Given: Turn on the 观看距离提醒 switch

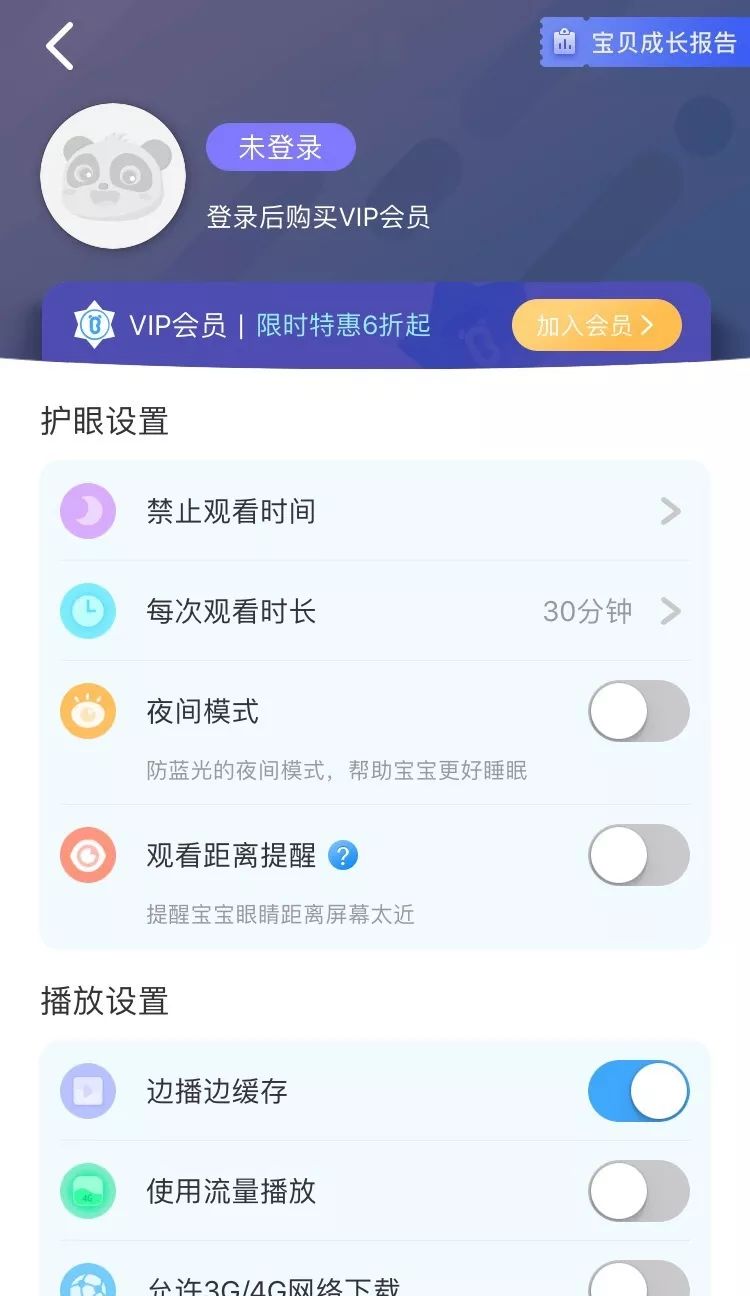Looking at the screenshot, I should (x=637, y=856).
